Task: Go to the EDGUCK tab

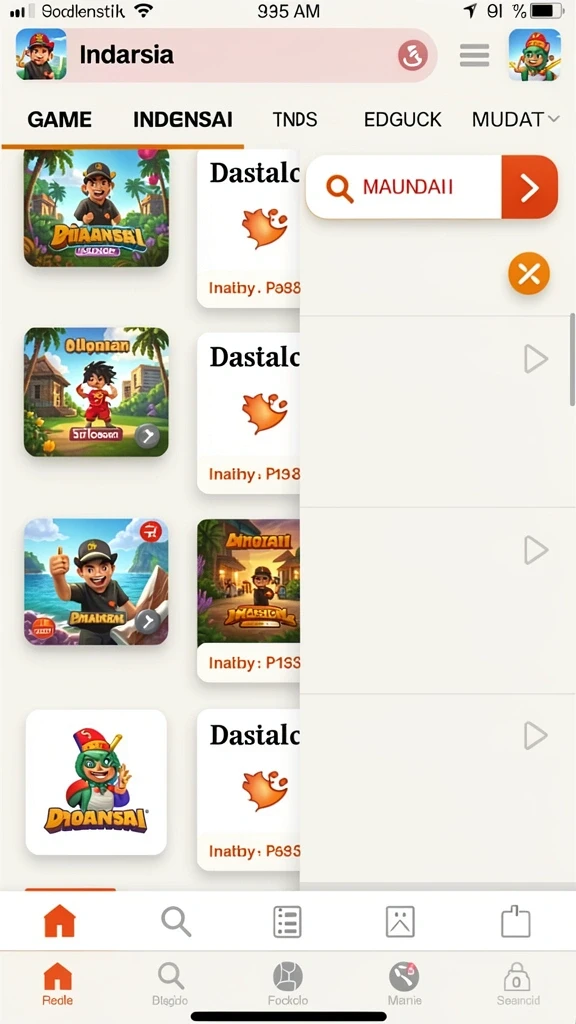Action: point(402,120)
